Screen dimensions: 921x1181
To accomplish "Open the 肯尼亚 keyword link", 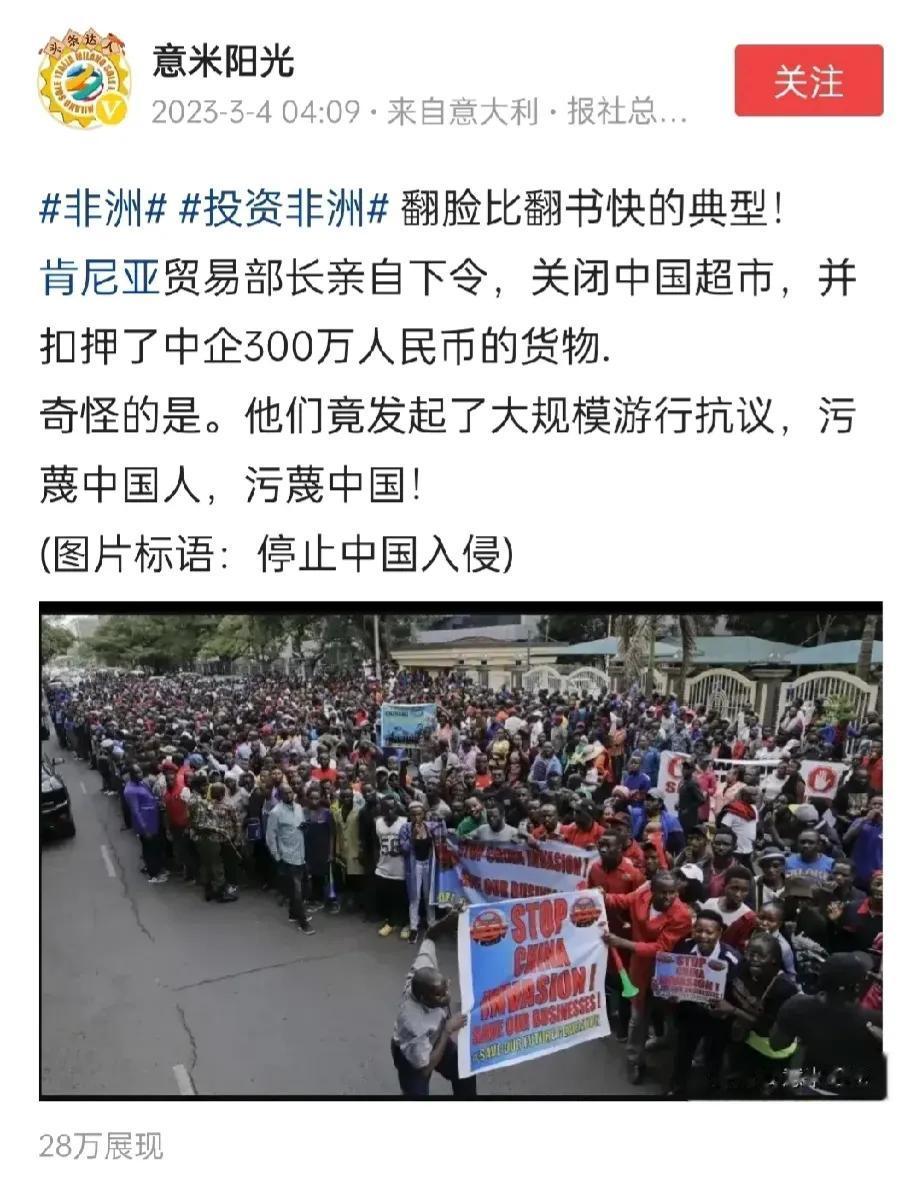I will click(99, 279).
